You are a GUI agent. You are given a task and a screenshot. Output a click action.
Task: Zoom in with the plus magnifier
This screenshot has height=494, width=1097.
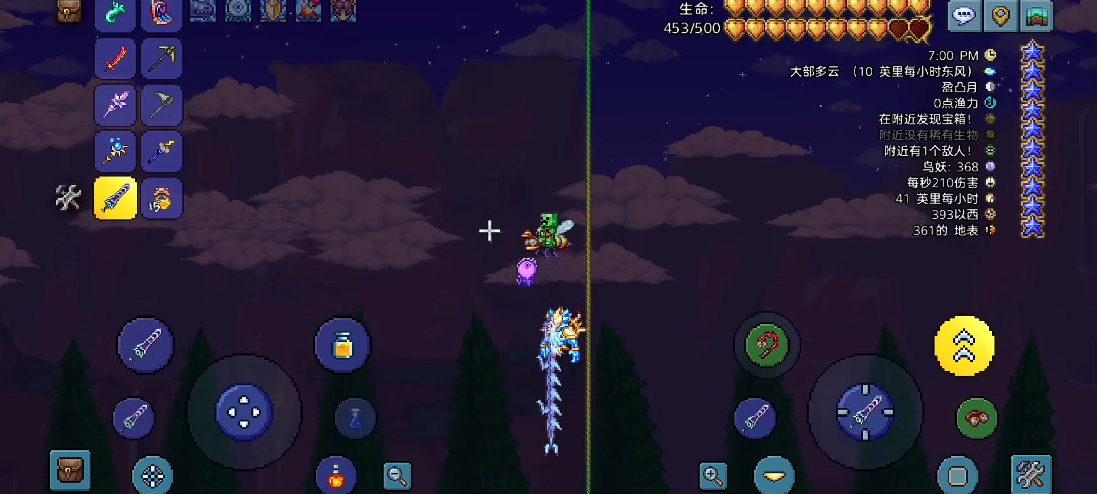[x=713, y=476]
